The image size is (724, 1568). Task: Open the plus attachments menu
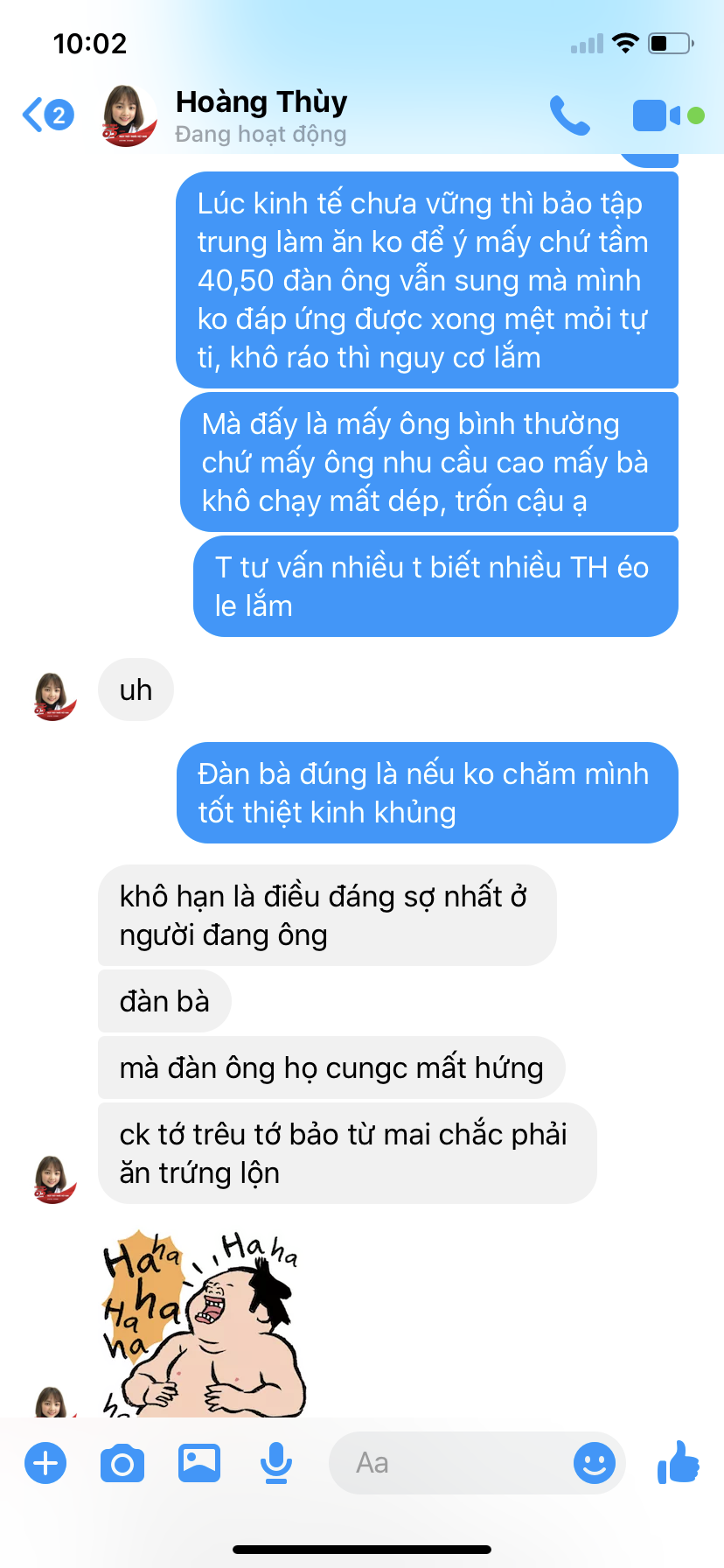tap(45, 1462)
